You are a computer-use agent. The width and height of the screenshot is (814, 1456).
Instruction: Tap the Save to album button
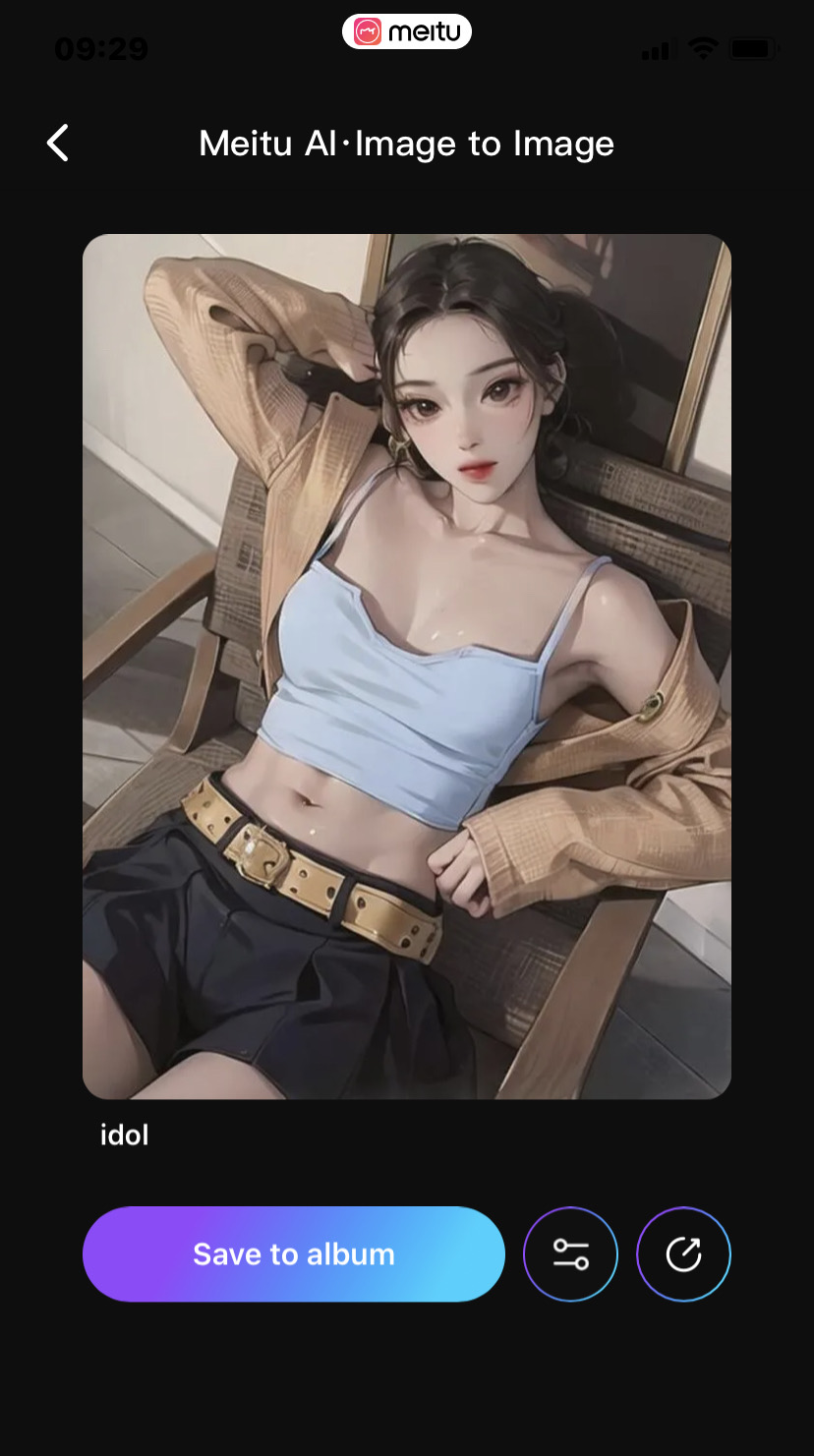pos(293,1254)
